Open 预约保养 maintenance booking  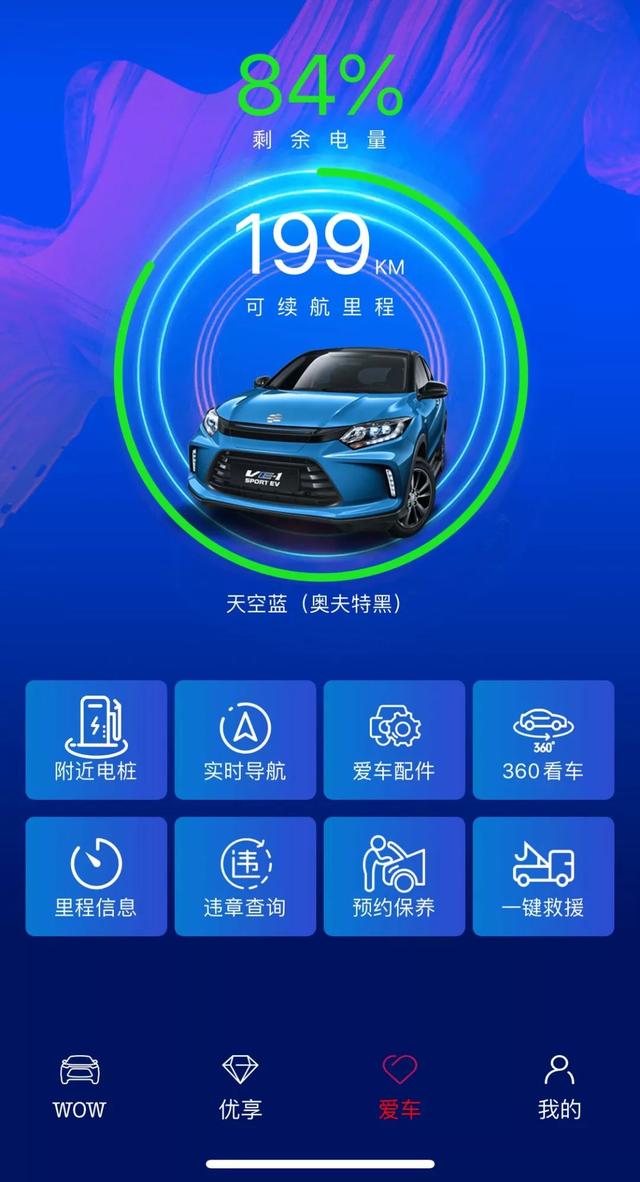[394, 876]
